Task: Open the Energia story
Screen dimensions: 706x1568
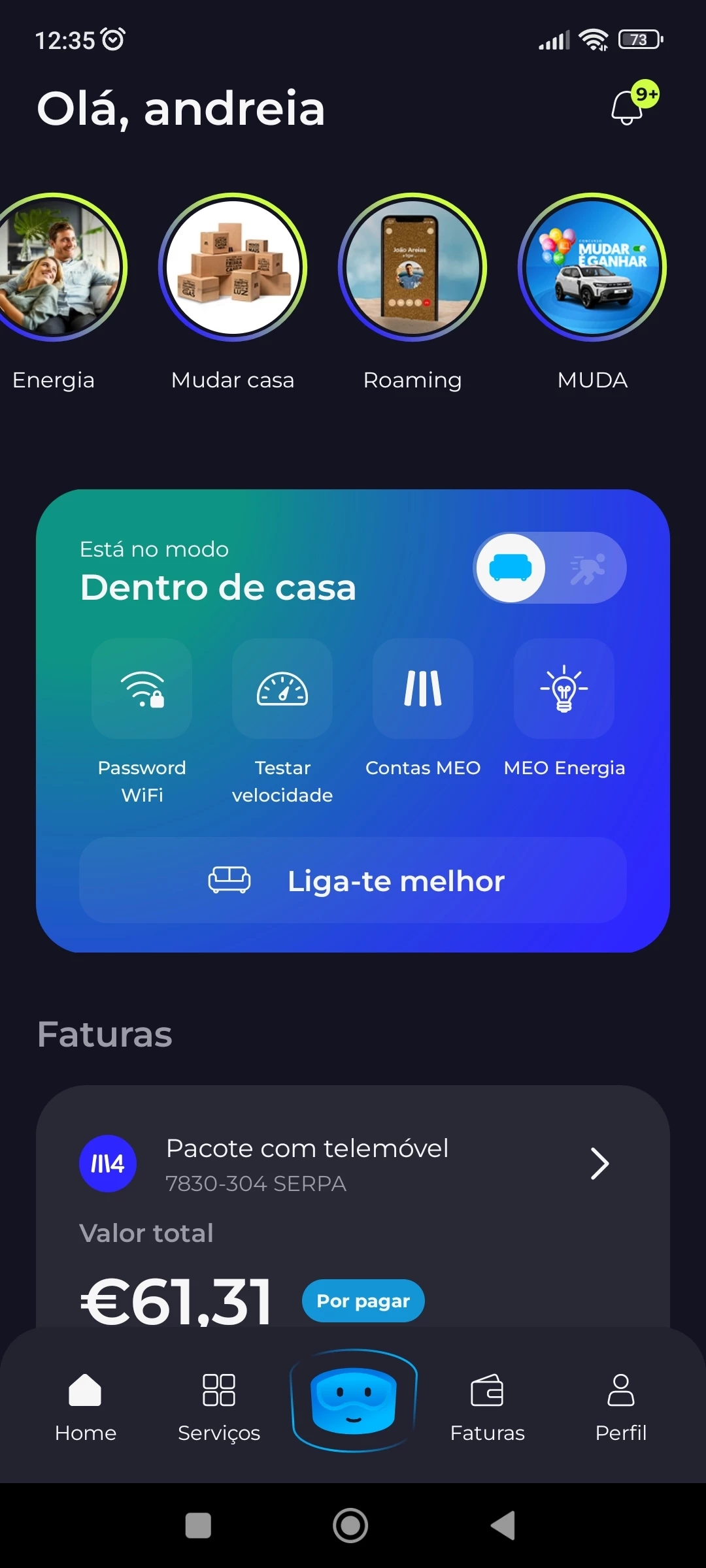Action: tap(56, 267)
